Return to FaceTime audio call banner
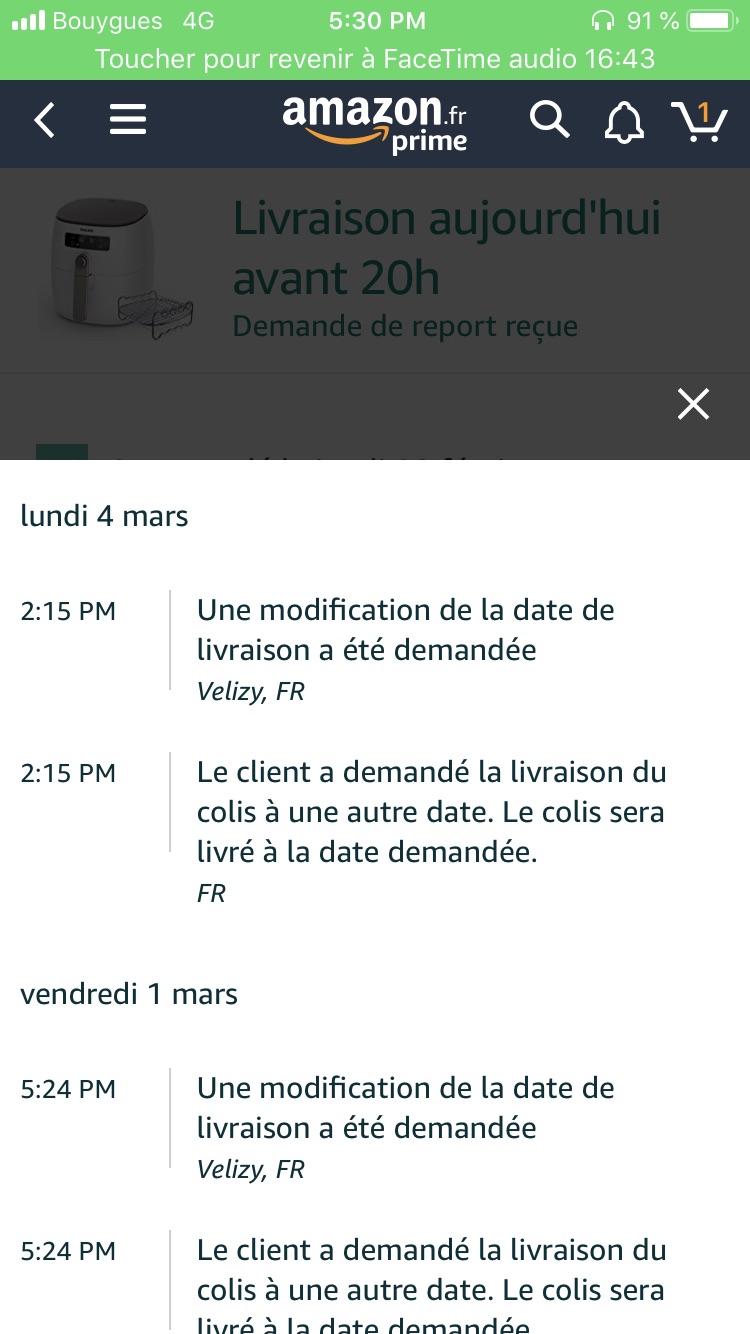 point(375,59)
